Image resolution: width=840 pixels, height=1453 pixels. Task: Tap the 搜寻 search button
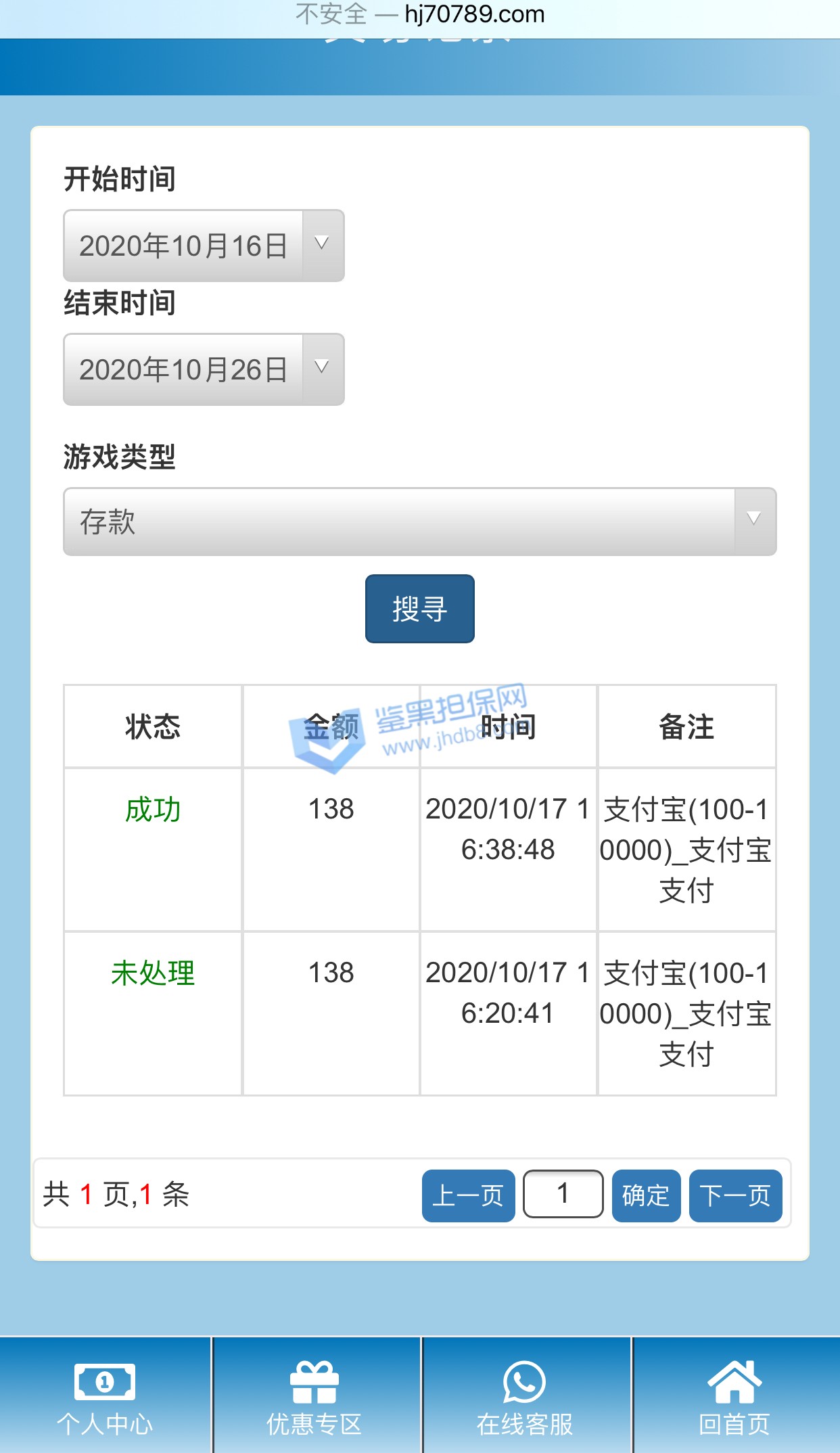[419, 609]
